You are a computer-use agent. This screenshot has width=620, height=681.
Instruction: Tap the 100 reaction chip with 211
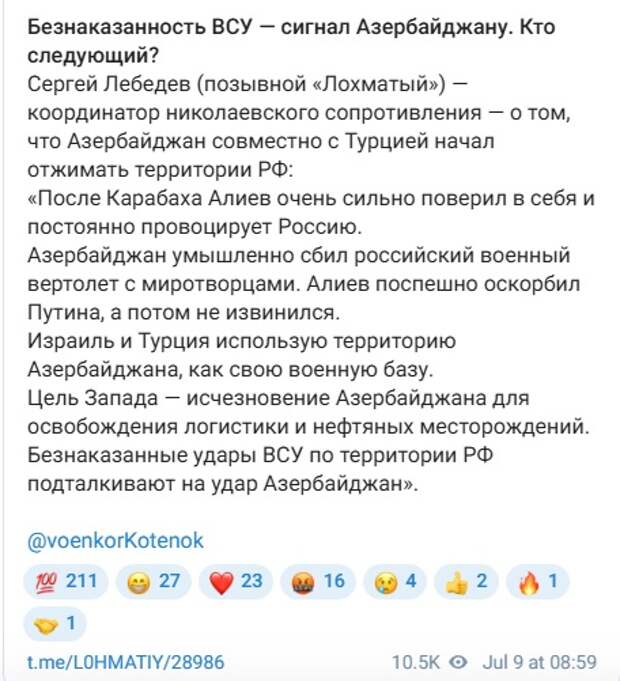point(64,582)
